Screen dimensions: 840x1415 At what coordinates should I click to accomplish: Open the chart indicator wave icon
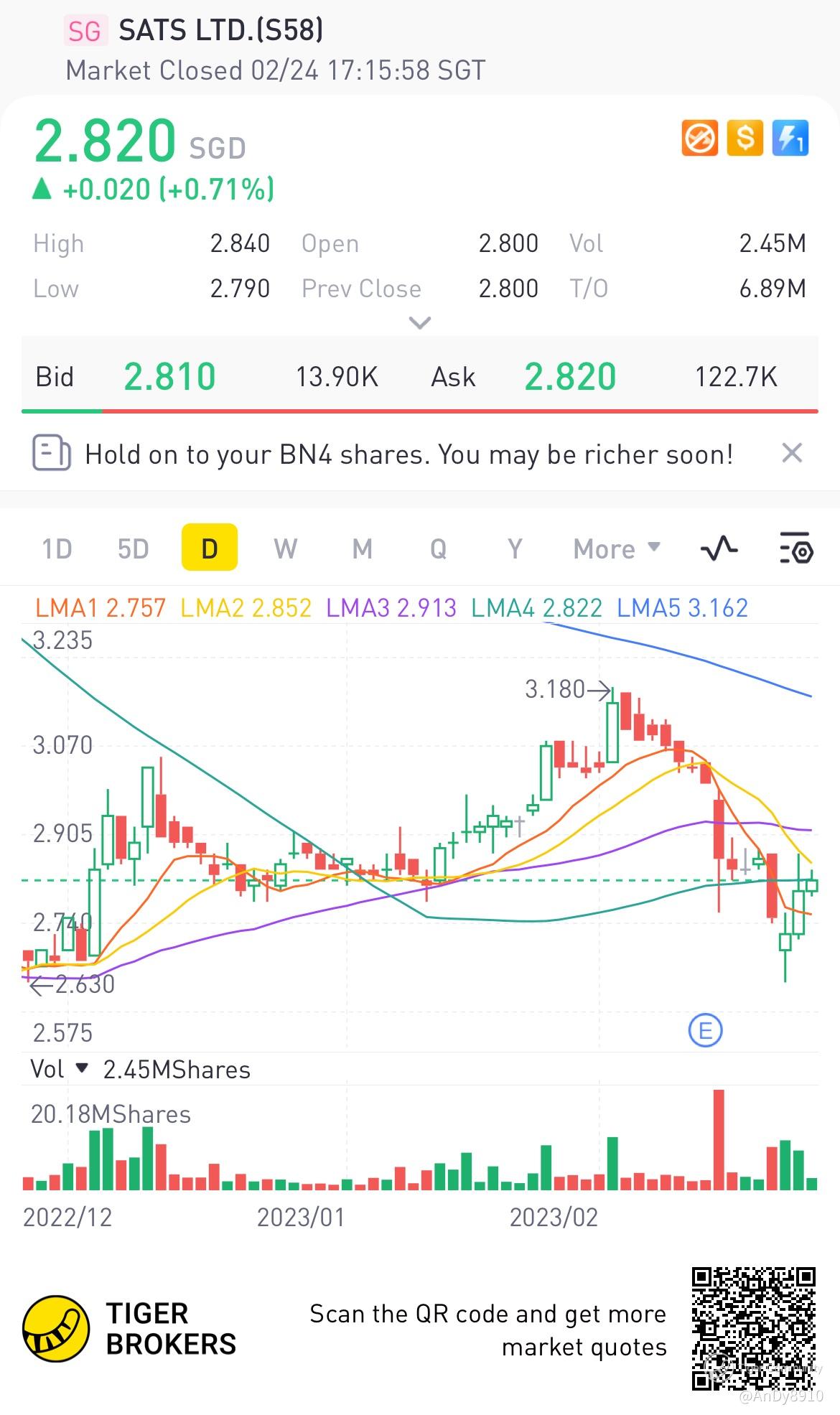pos(719,549)
